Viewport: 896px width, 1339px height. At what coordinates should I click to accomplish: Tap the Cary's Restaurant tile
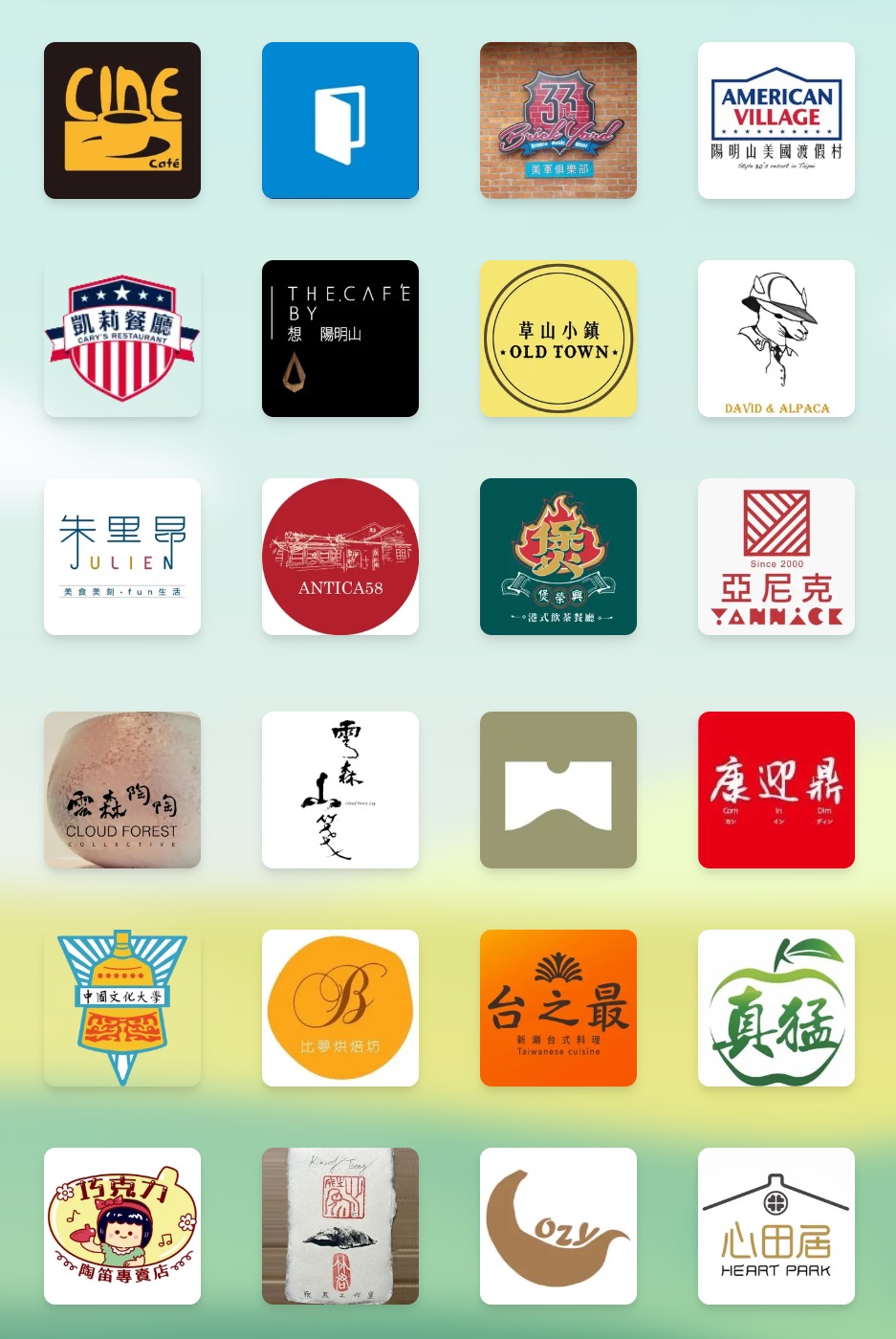pos(122,339)
